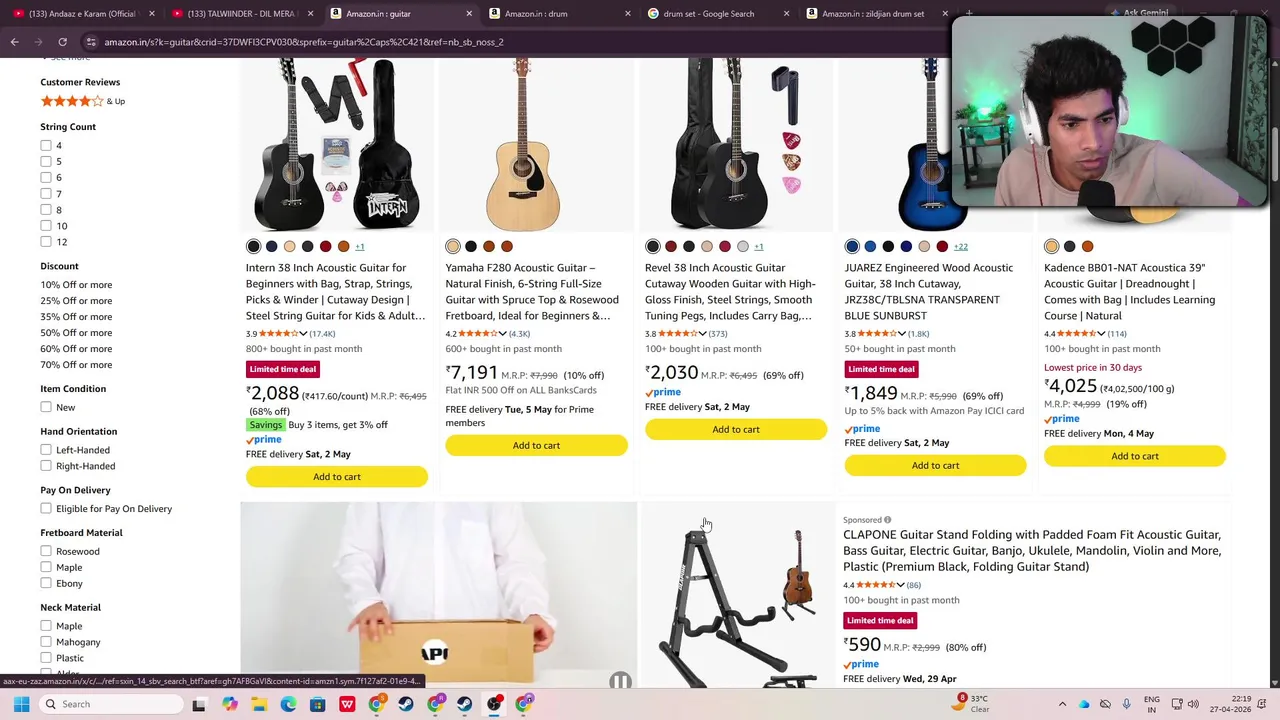
Task: Select Rosewood fretboard material
Action: click(x=46, y=551)
